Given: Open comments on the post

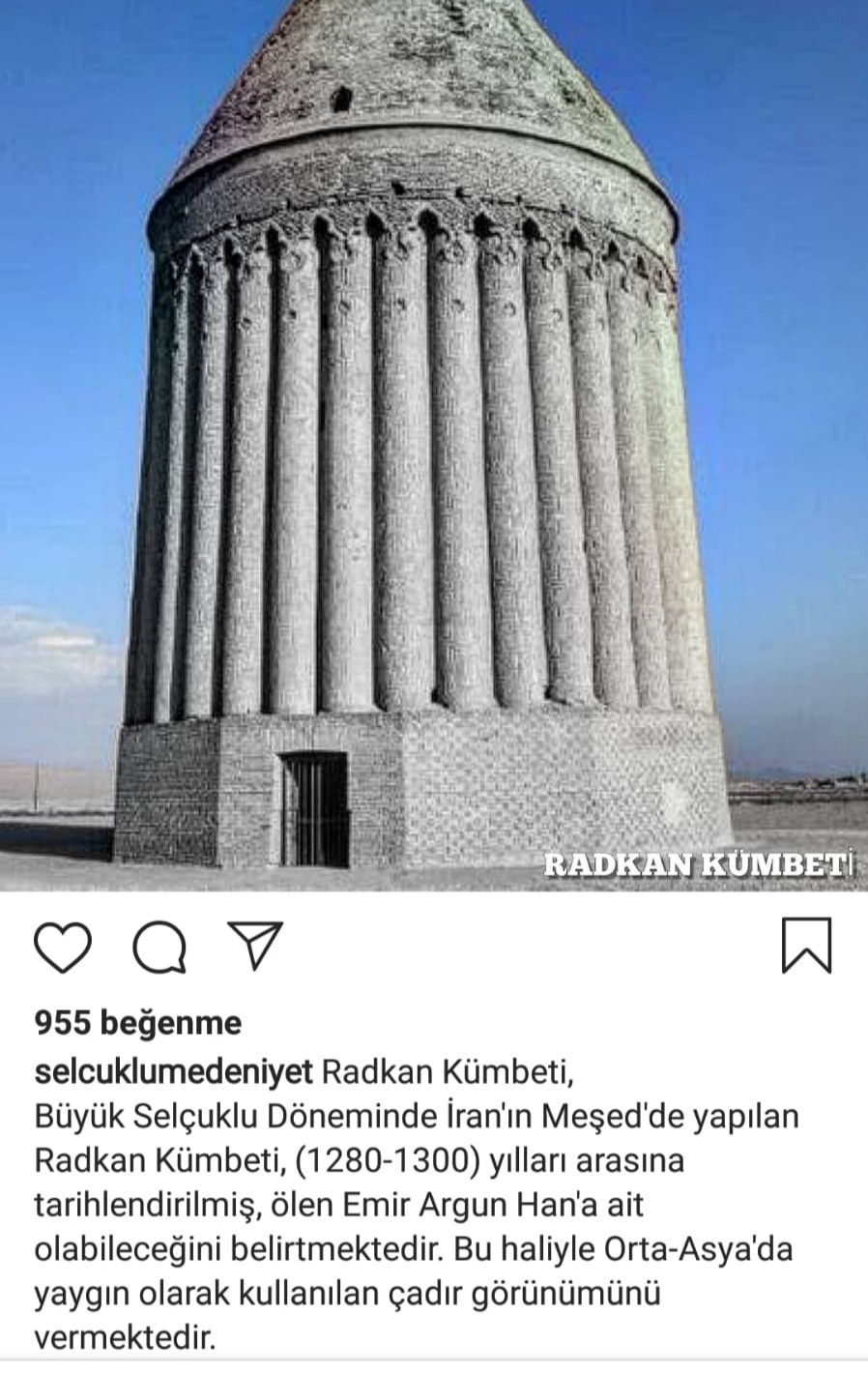Looking at the screenshot, I should click(x=159, y=947).
